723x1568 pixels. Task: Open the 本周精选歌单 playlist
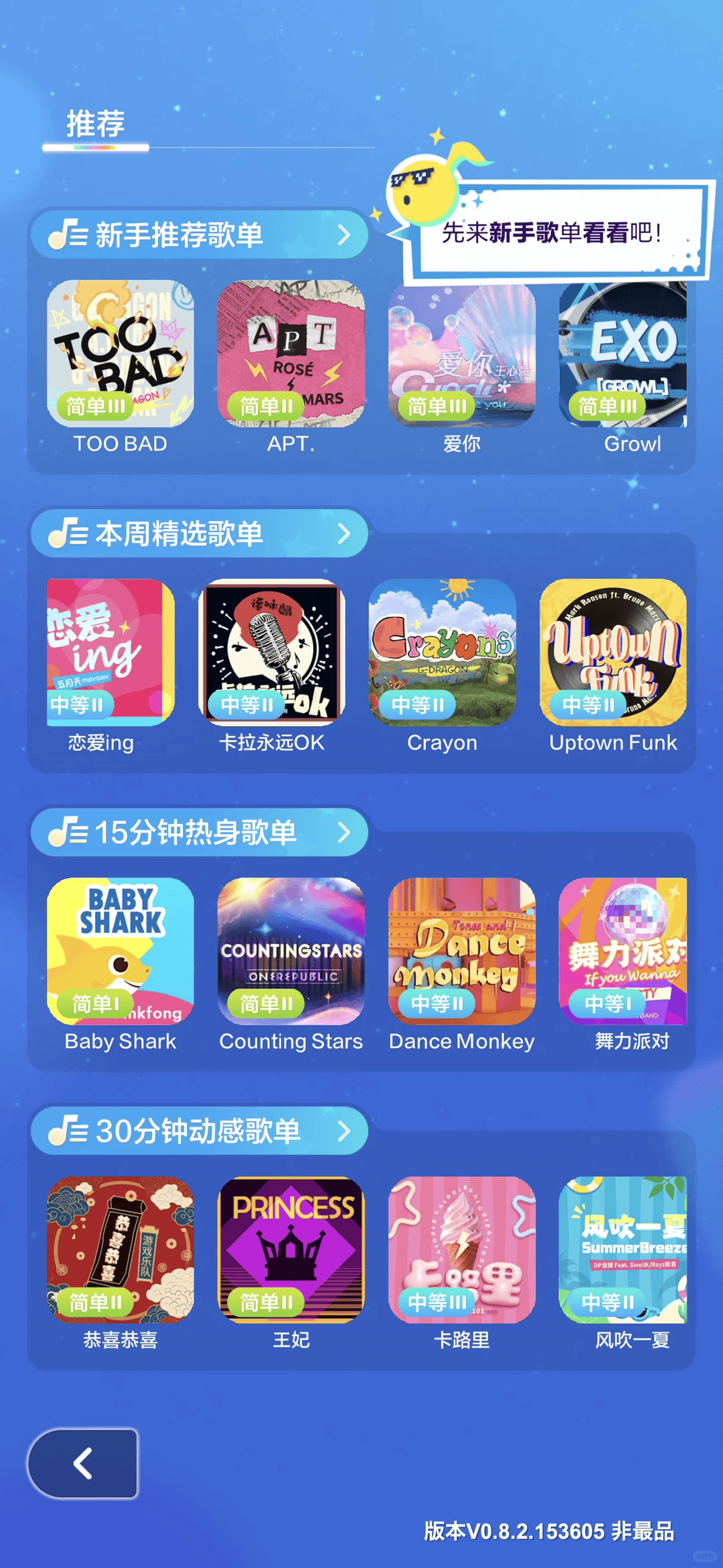coord(199,534)
